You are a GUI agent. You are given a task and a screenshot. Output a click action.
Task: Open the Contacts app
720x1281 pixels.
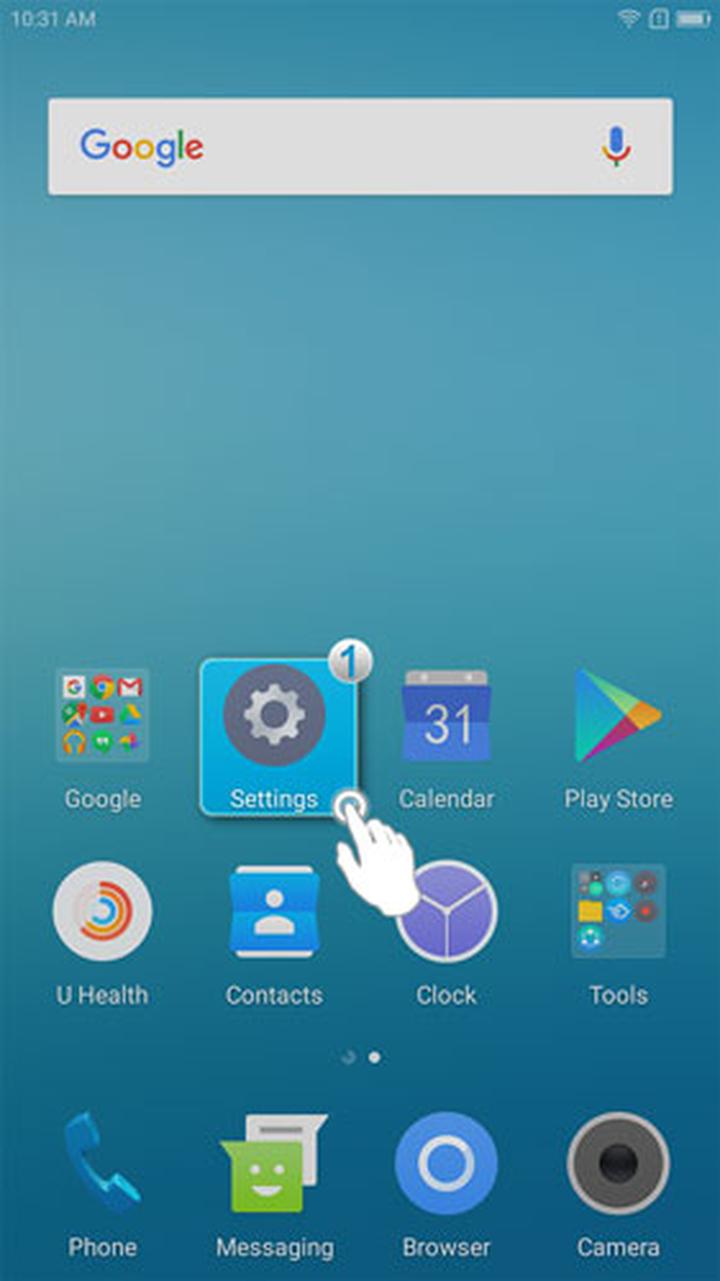[x=274, y=912]
